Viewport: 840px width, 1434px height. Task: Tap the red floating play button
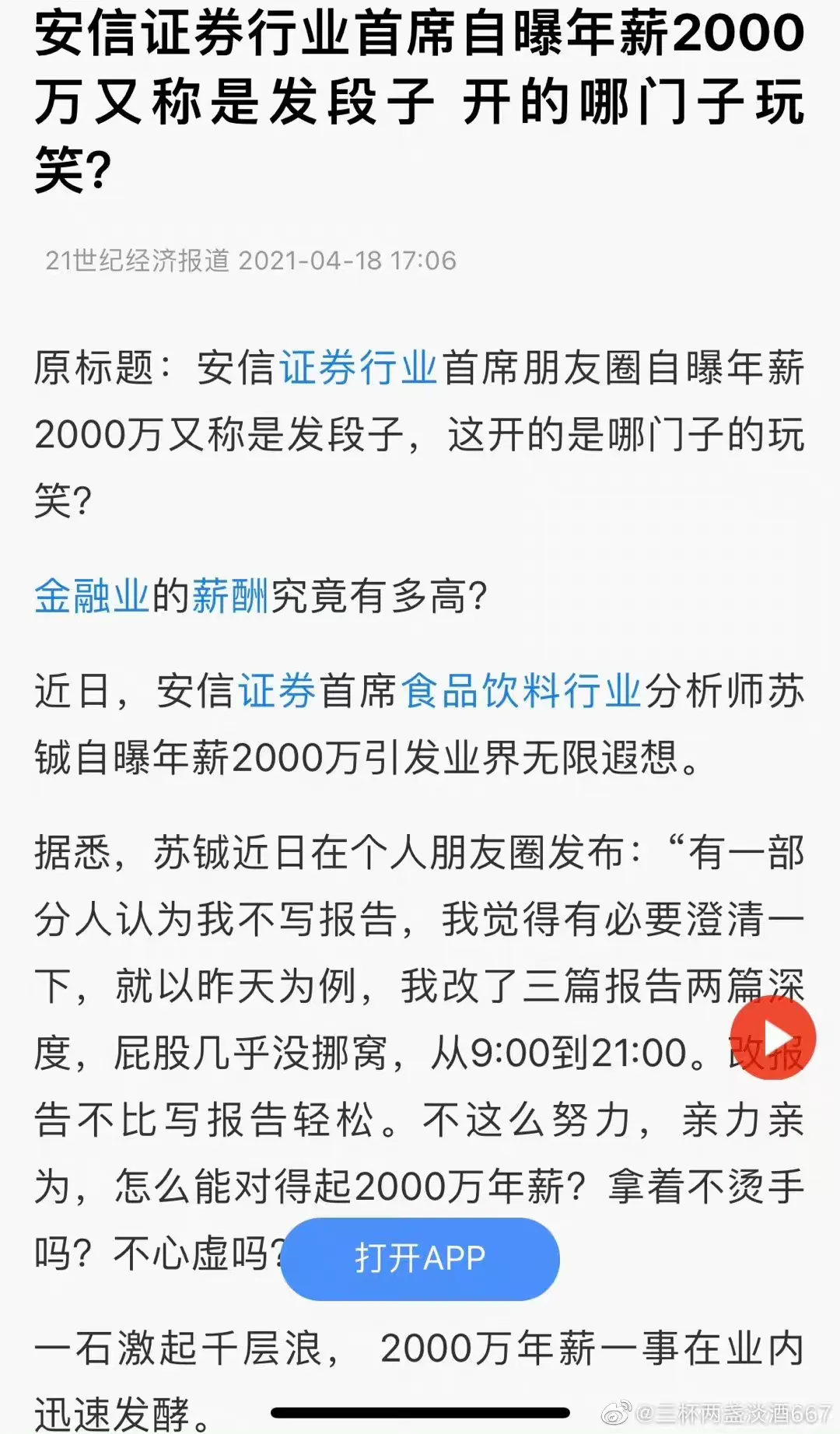[772, 1038]
